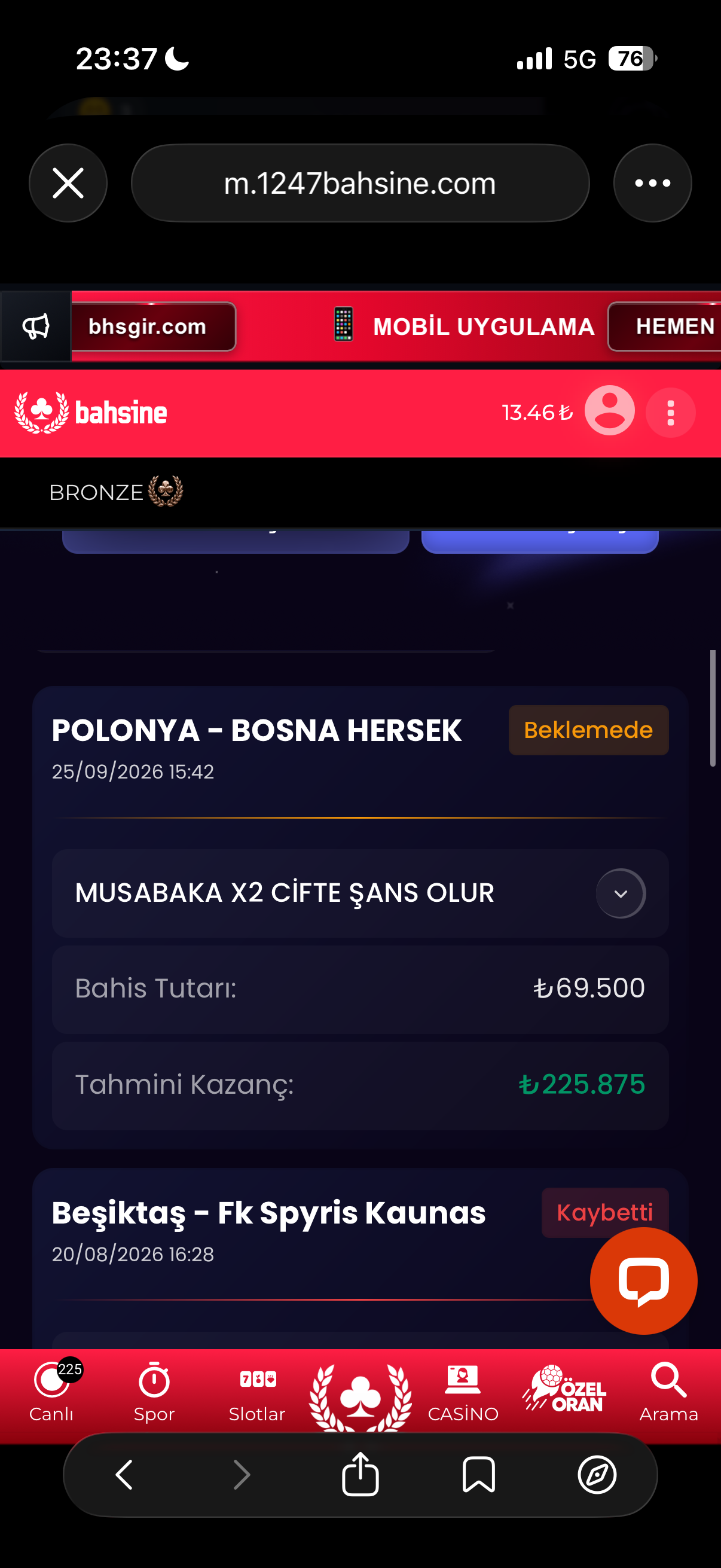Go back to the previous browser page

tap(124, 1475)
